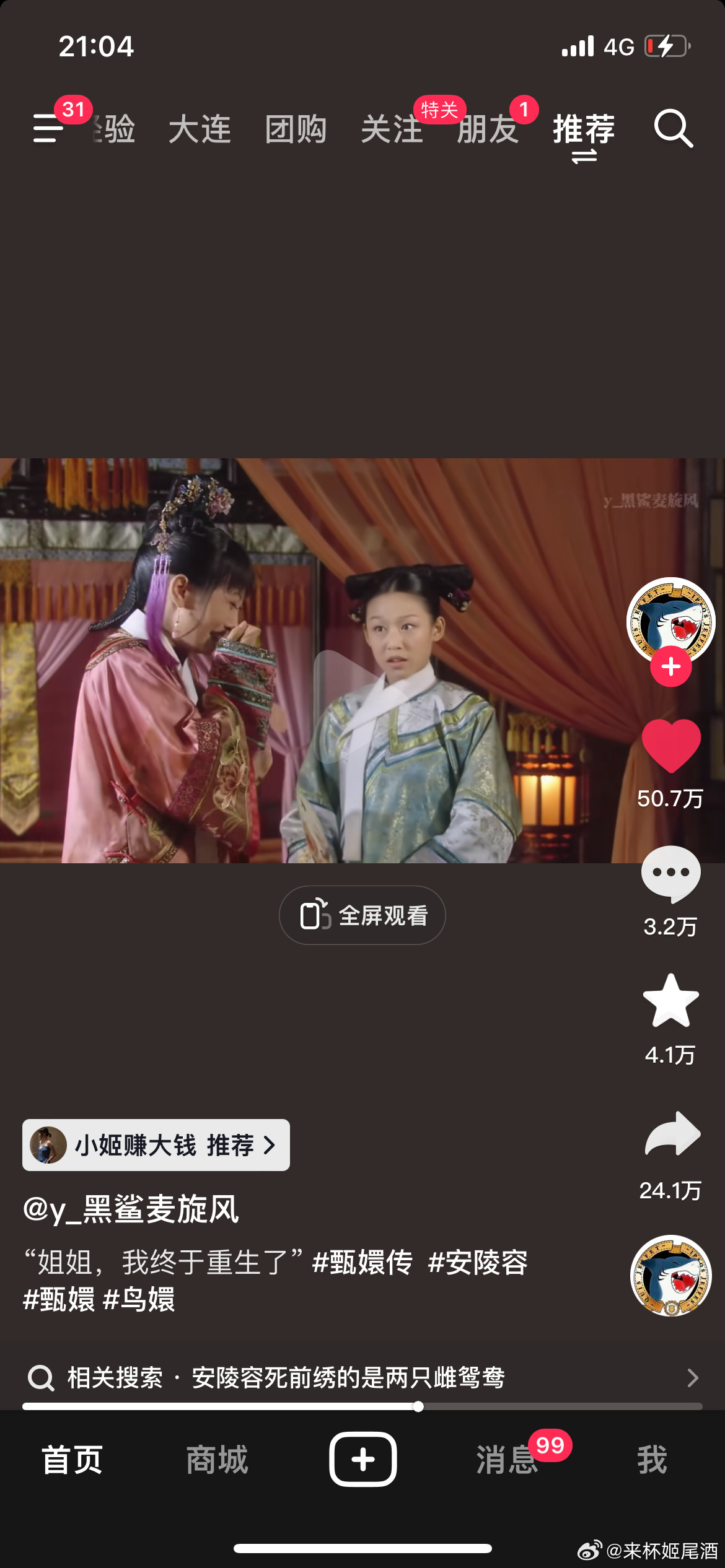Screen dimensions: 725x1568
Task: Switch to the 朋友 tab
Action: coord(488,129)
